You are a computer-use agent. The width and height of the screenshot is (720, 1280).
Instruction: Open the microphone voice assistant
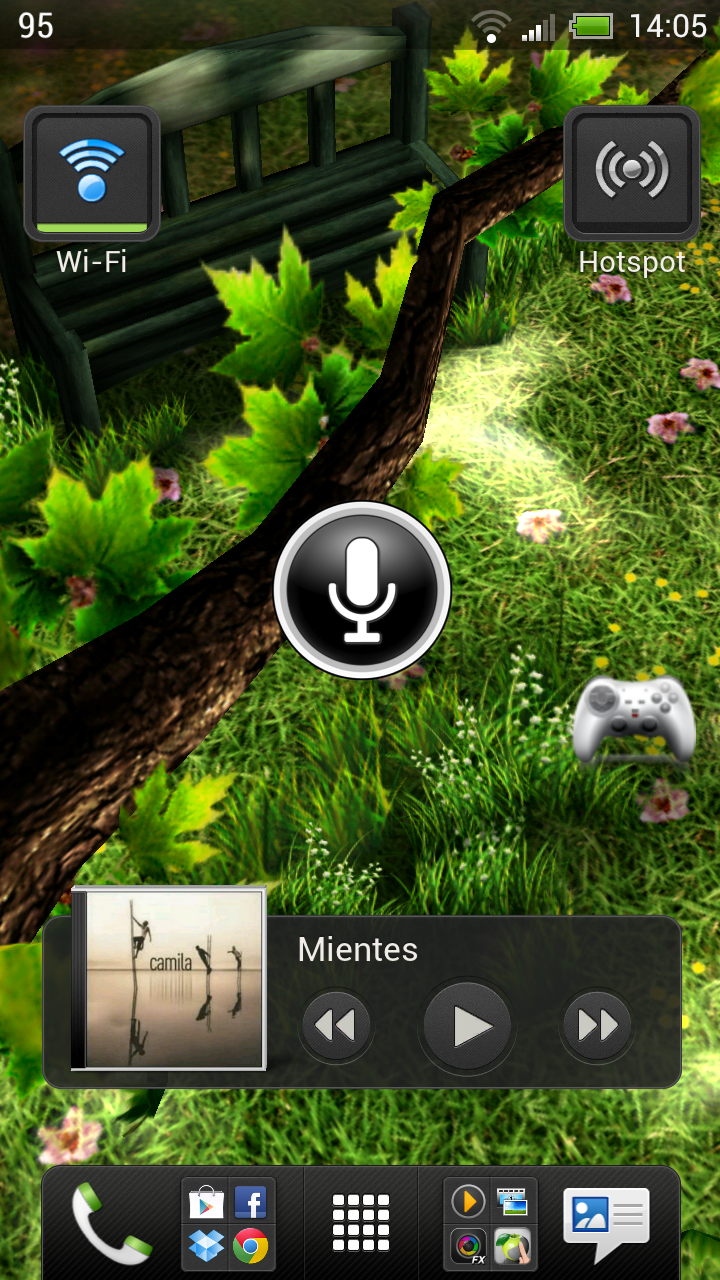click(362, 590)
